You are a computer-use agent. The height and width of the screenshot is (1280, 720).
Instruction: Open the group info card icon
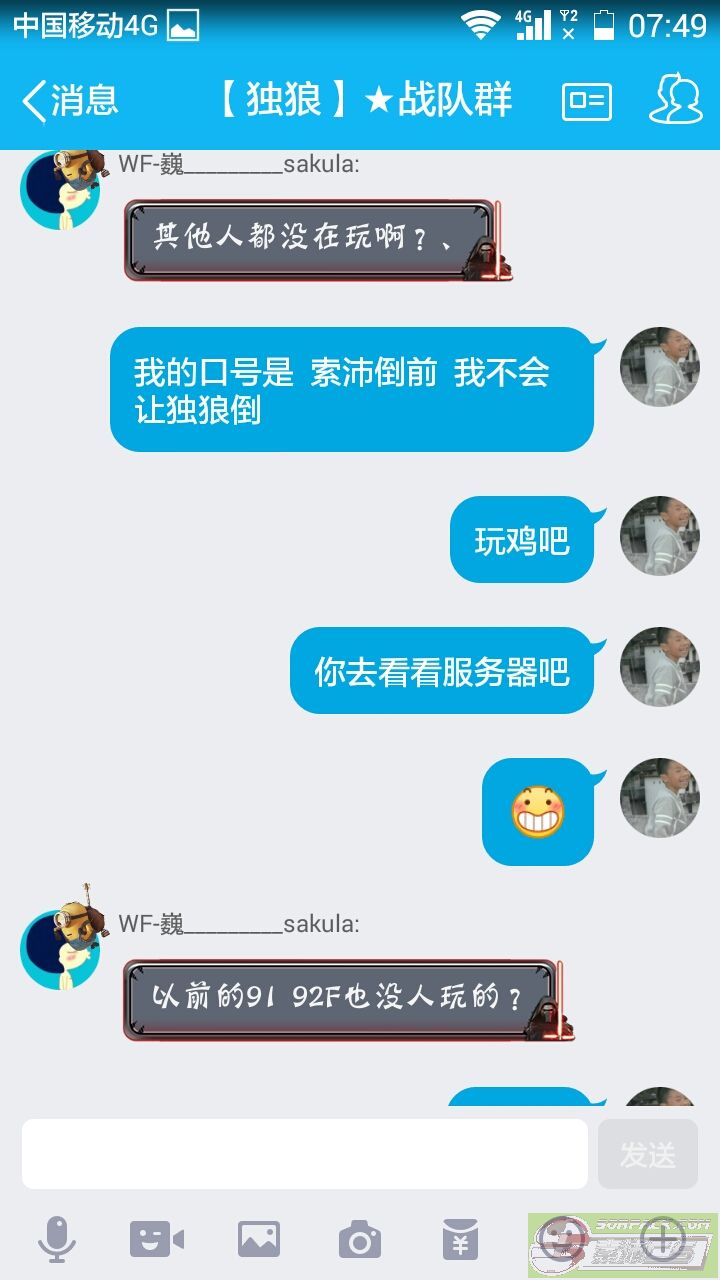point(587,100)
